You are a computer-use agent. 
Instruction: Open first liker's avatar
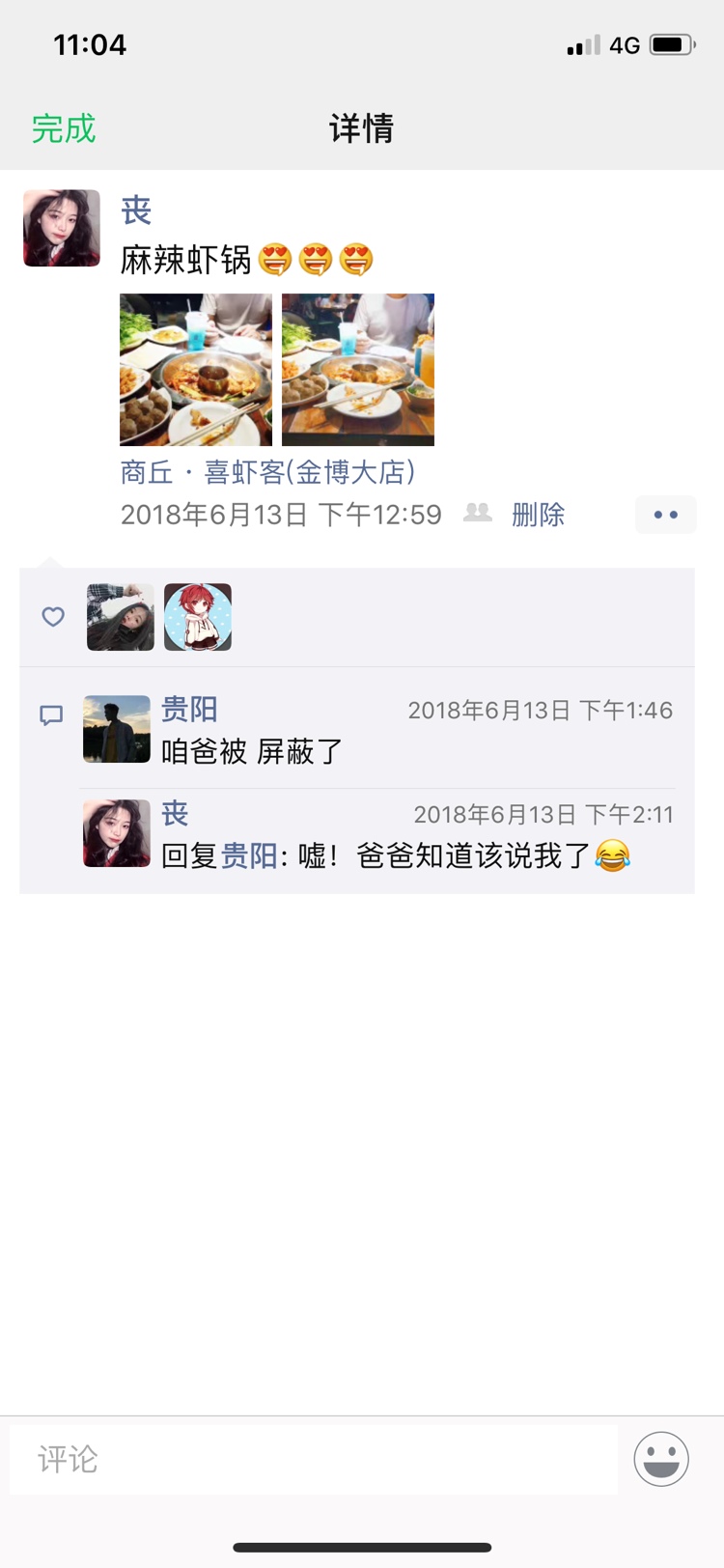[x=121, y=617]
